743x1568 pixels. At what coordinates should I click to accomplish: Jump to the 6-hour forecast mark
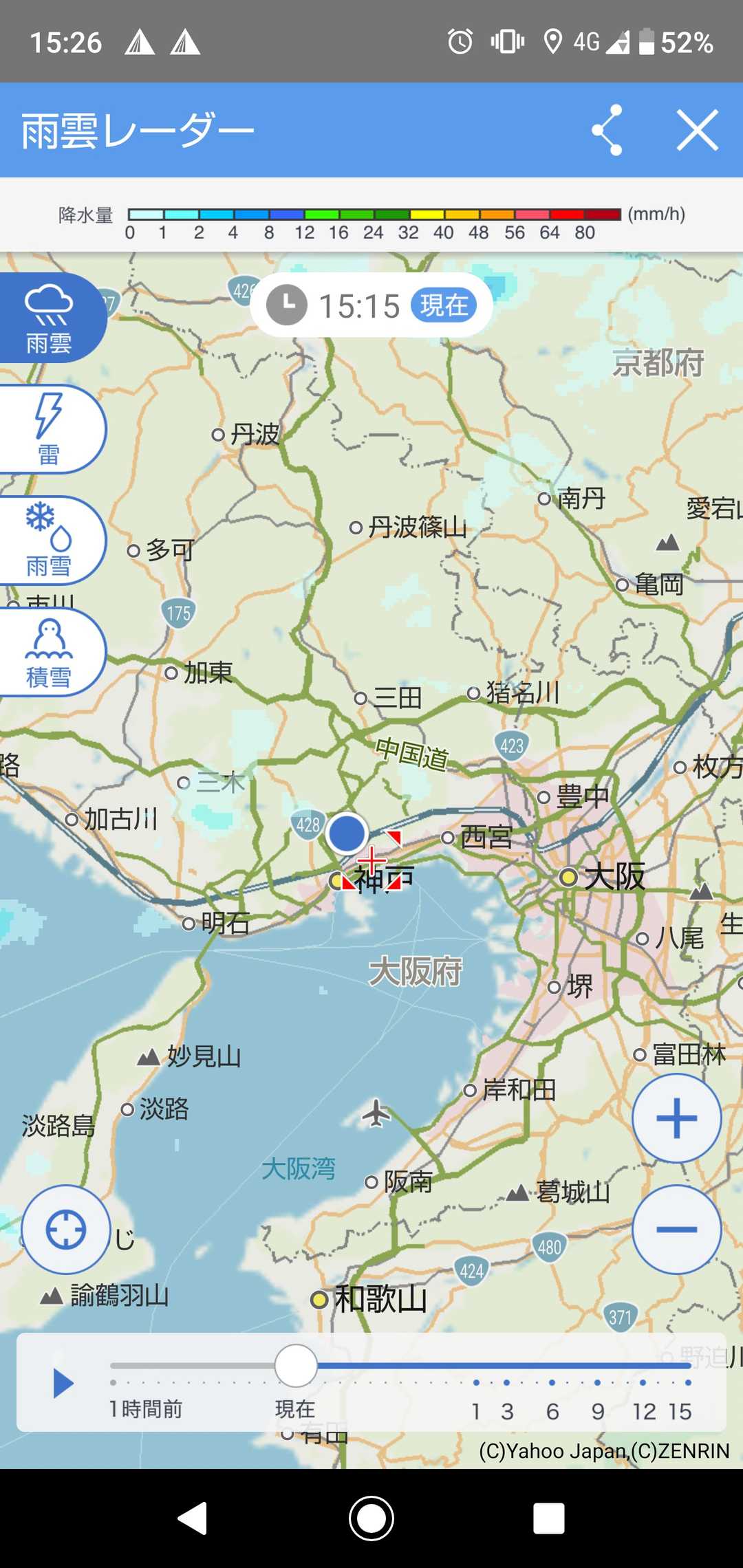coord(552,1382)
